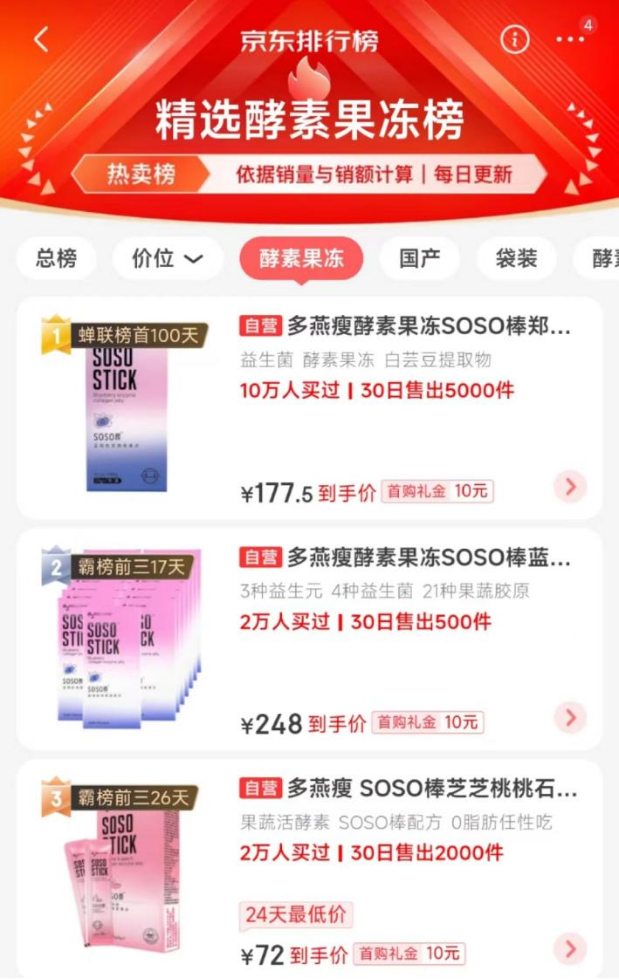The image size is (619, 979).
Task: Tap the arrow button on the ¥72 item
Action: (570, 948)
